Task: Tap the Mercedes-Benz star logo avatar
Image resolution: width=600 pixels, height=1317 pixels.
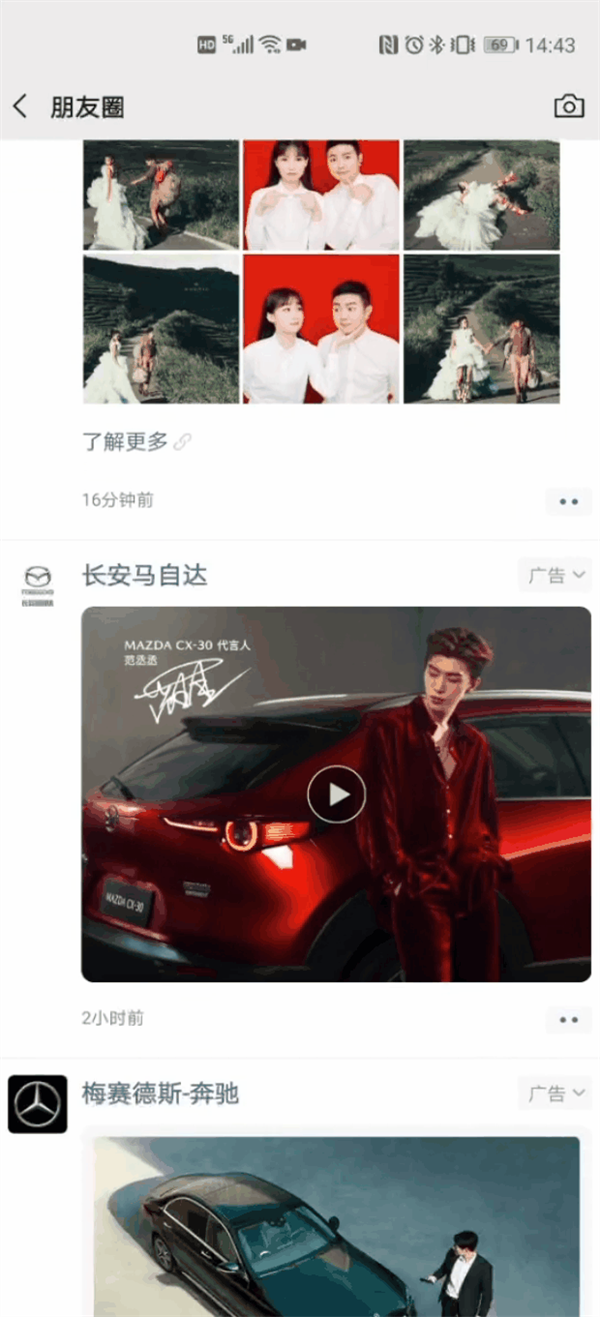Action: [x=37, y=1104]
